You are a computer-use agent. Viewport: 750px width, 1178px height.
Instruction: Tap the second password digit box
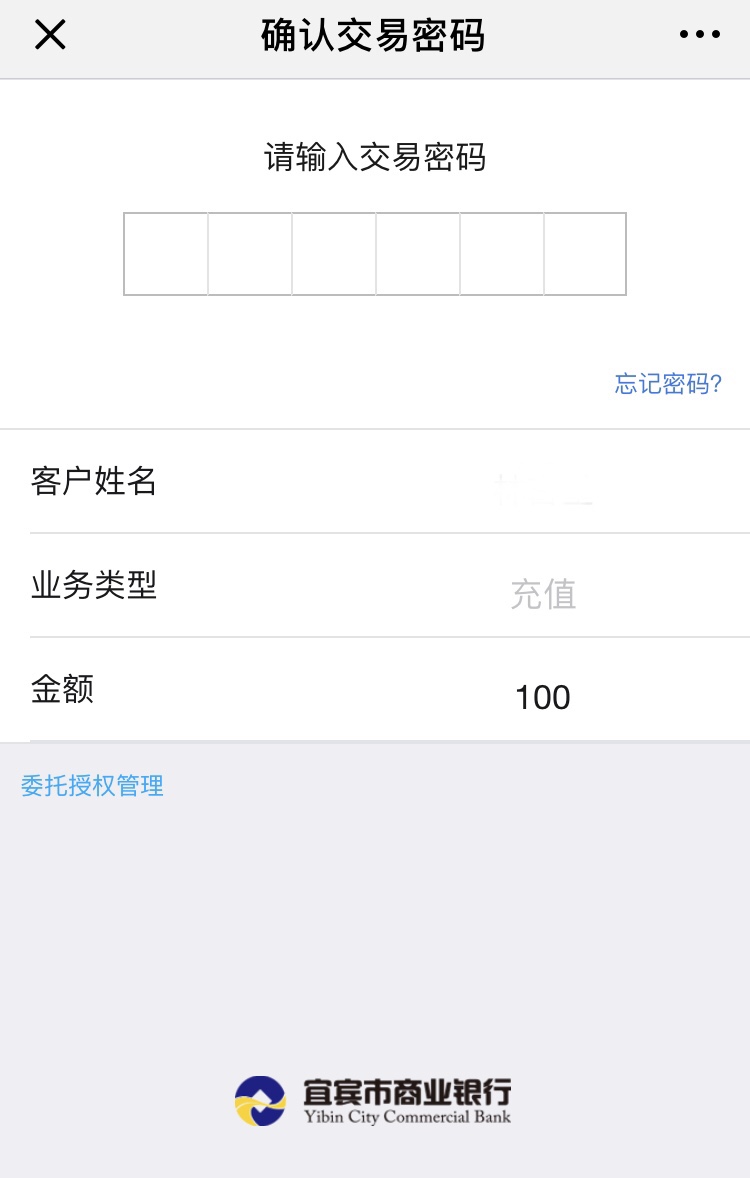[x=250, y=253]
